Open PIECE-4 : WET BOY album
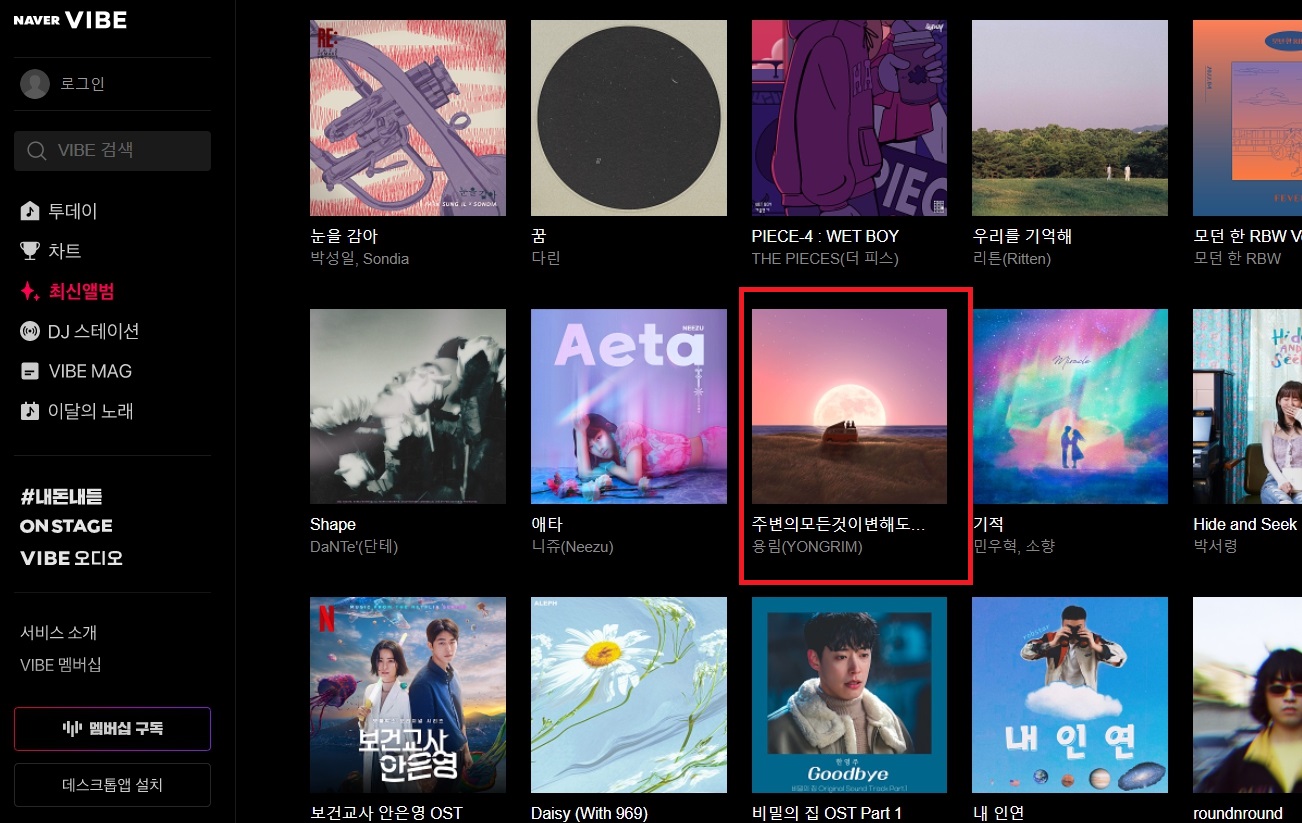 pos(849,118)
